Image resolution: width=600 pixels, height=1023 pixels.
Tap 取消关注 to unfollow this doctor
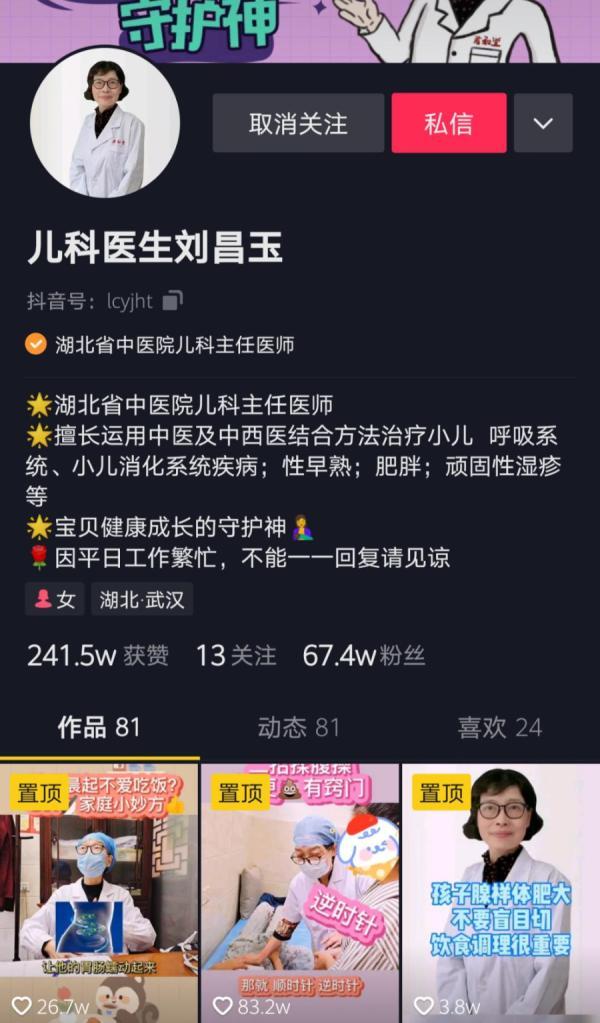[x=298, y=123]
